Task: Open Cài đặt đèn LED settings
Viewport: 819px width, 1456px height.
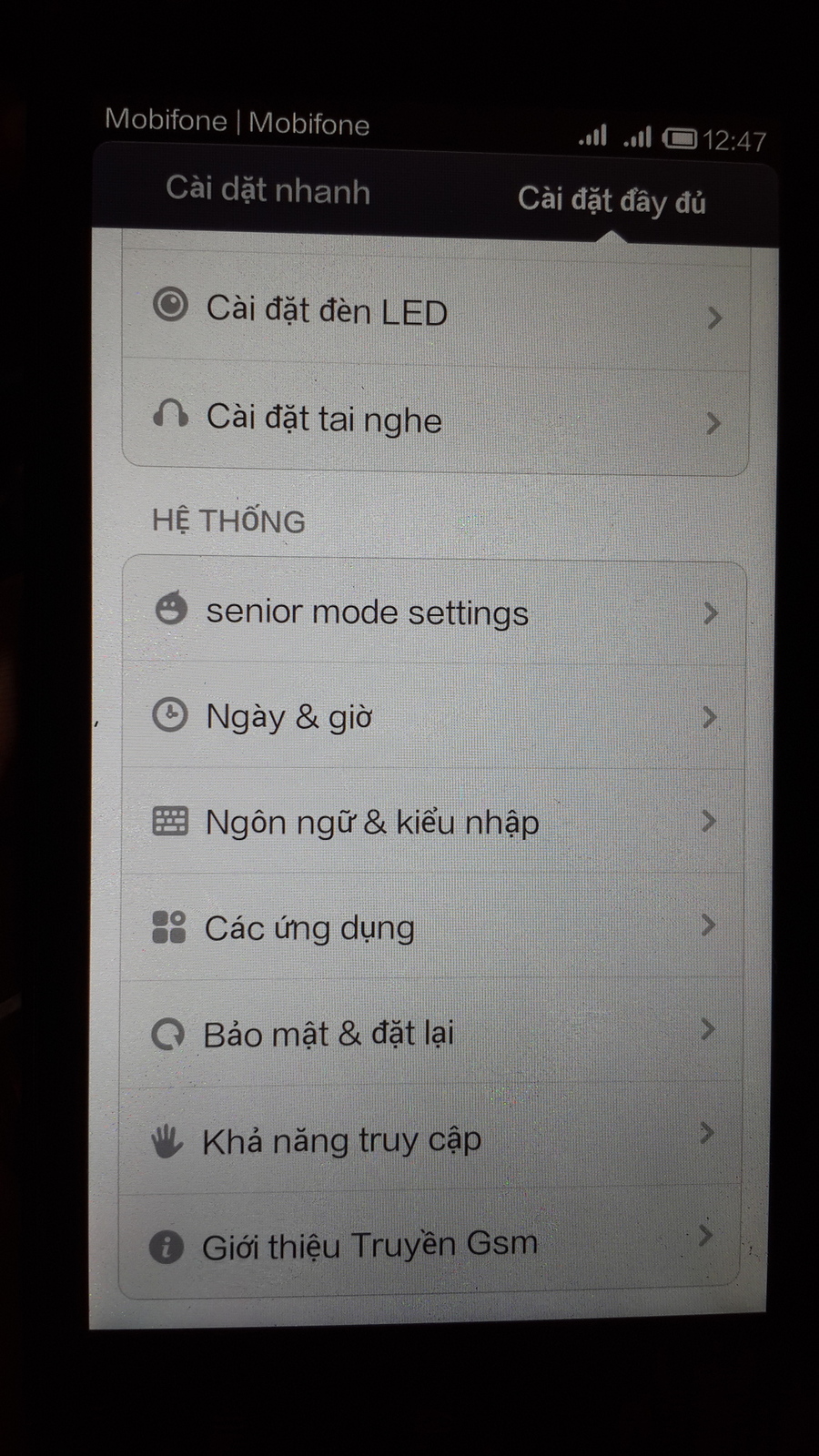Action: (435, 312)
